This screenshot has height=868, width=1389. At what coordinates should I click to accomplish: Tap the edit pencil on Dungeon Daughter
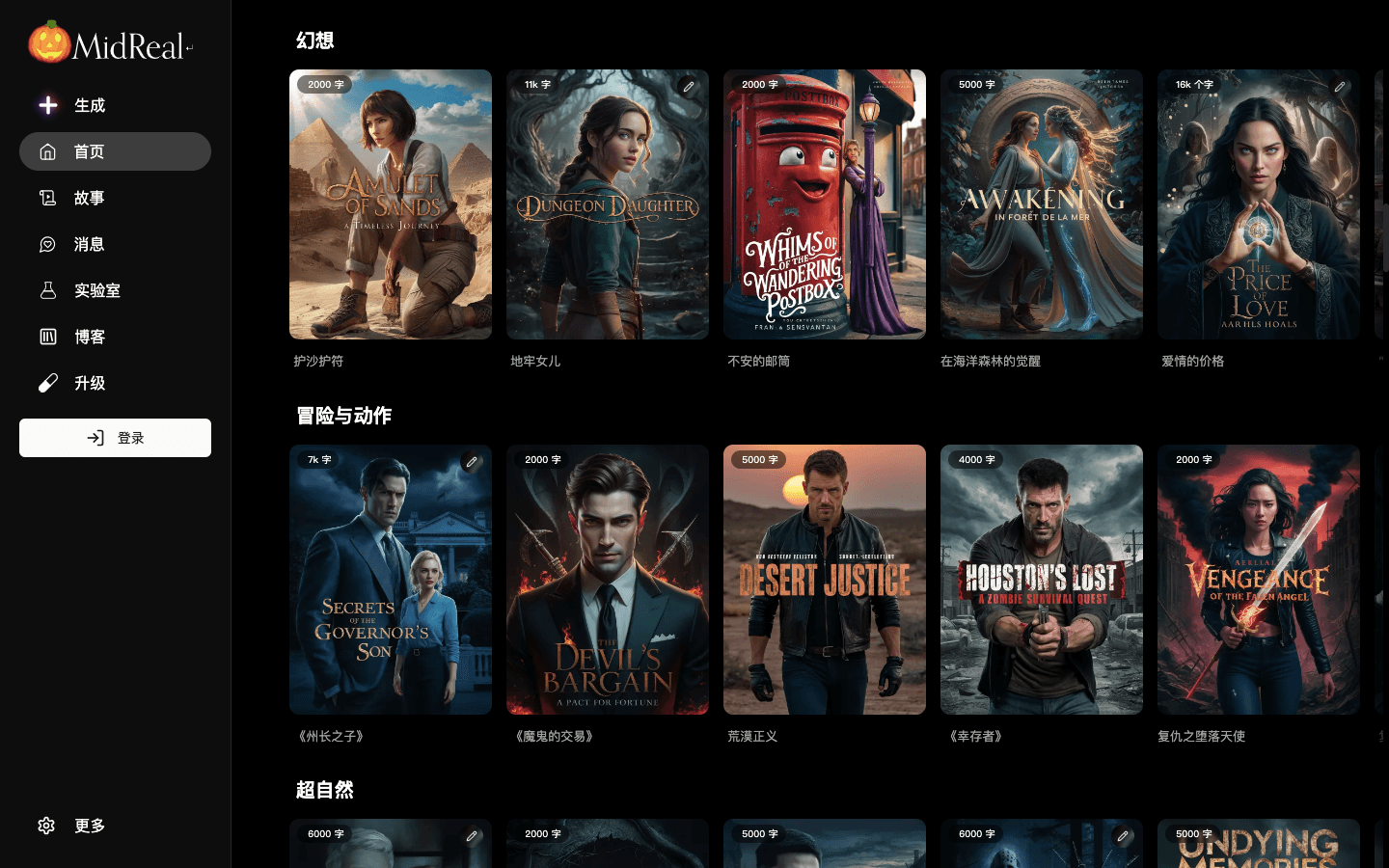coord(689,86)
